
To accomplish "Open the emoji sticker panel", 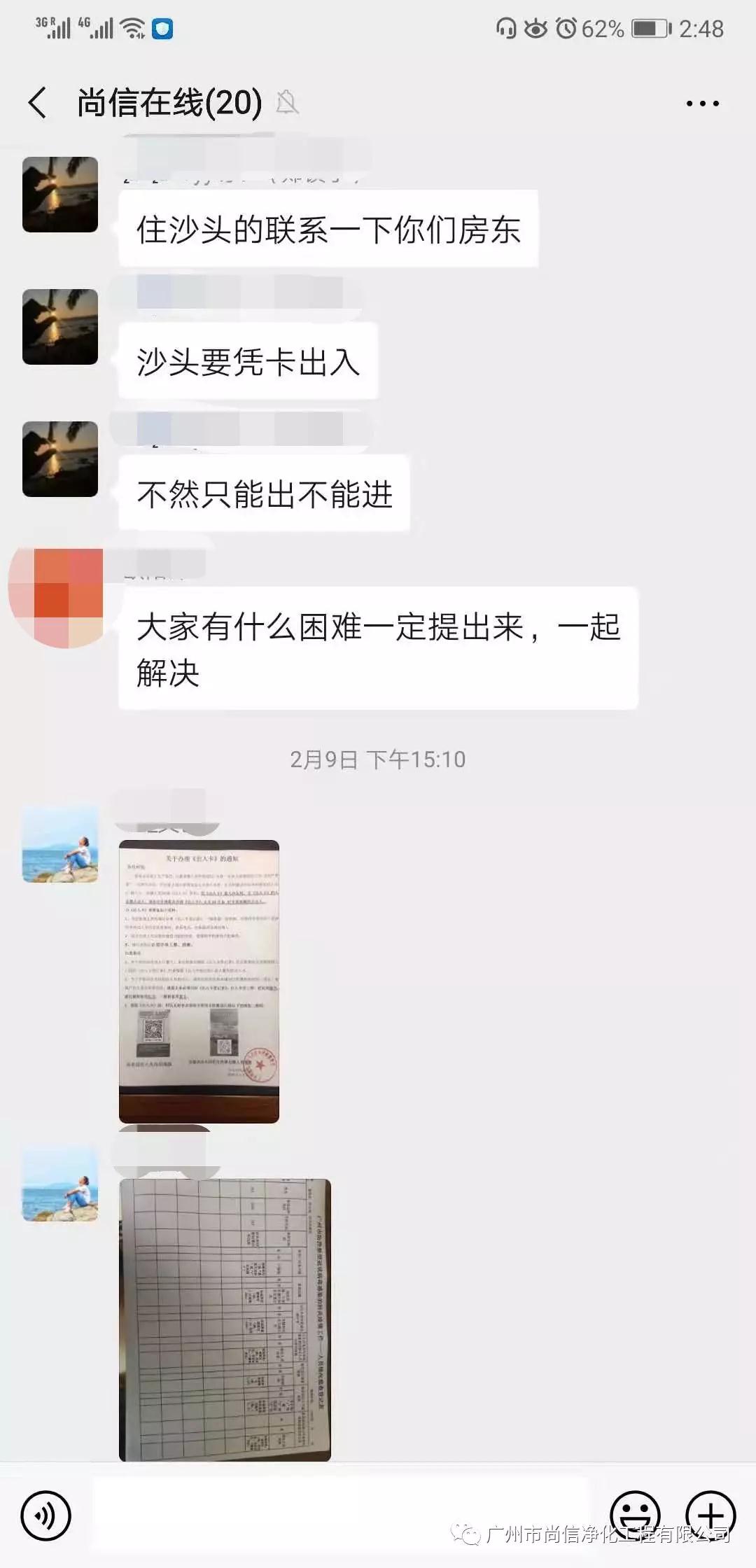I will click(635, 1515).
